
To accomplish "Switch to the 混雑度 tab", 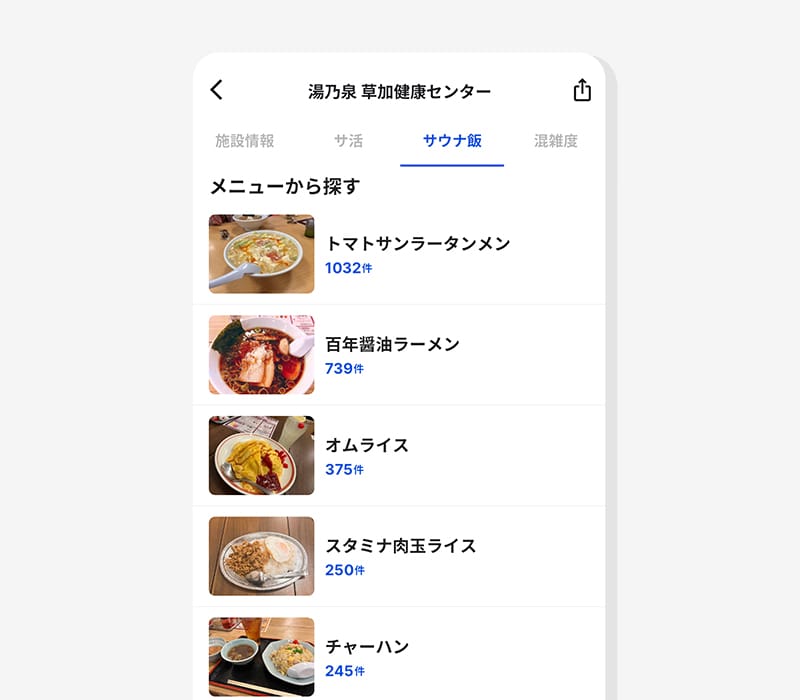I will (x=556, y=141).
